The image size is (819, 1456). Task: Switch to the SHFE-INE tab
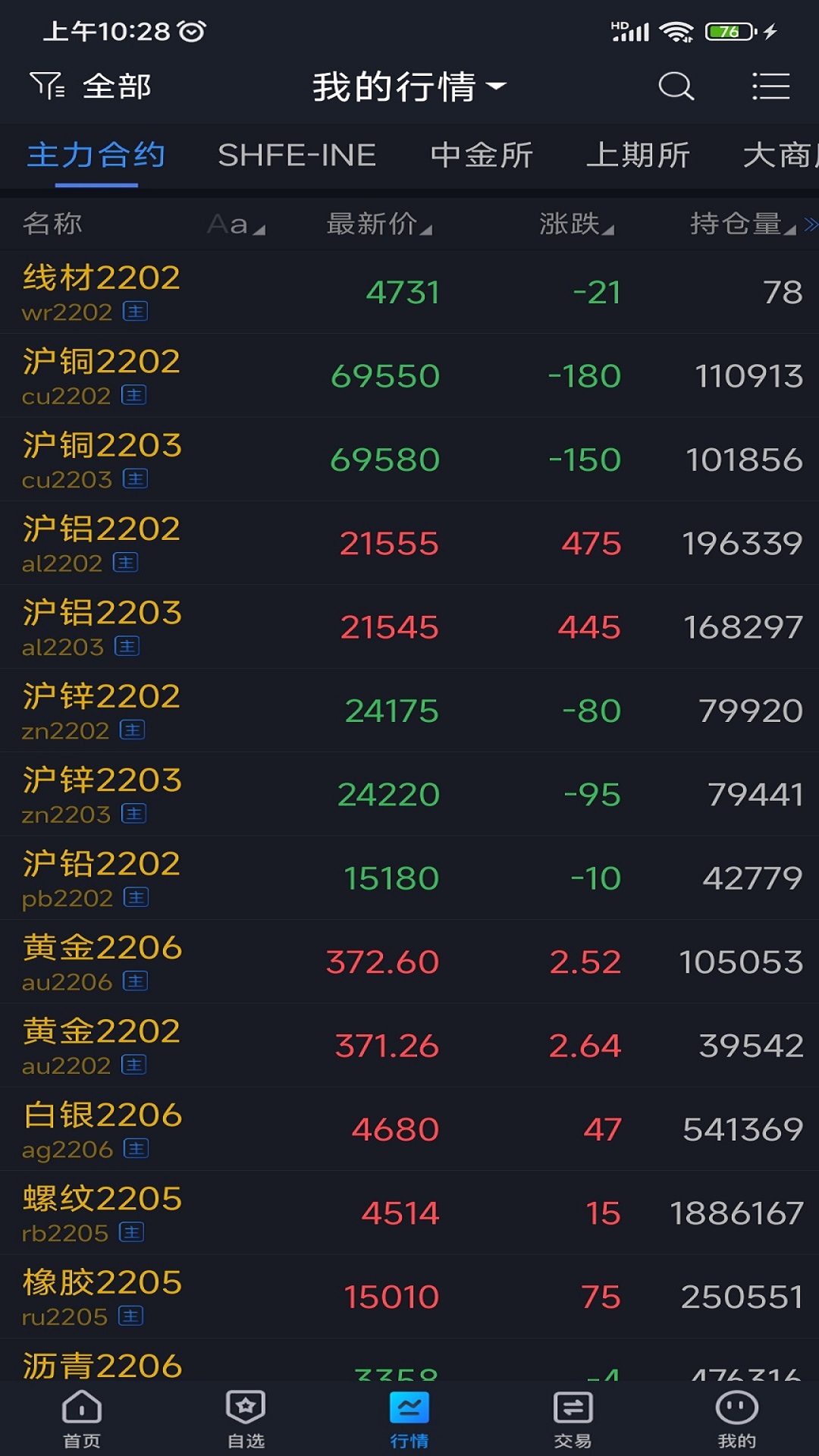click(x=297, y=155)
